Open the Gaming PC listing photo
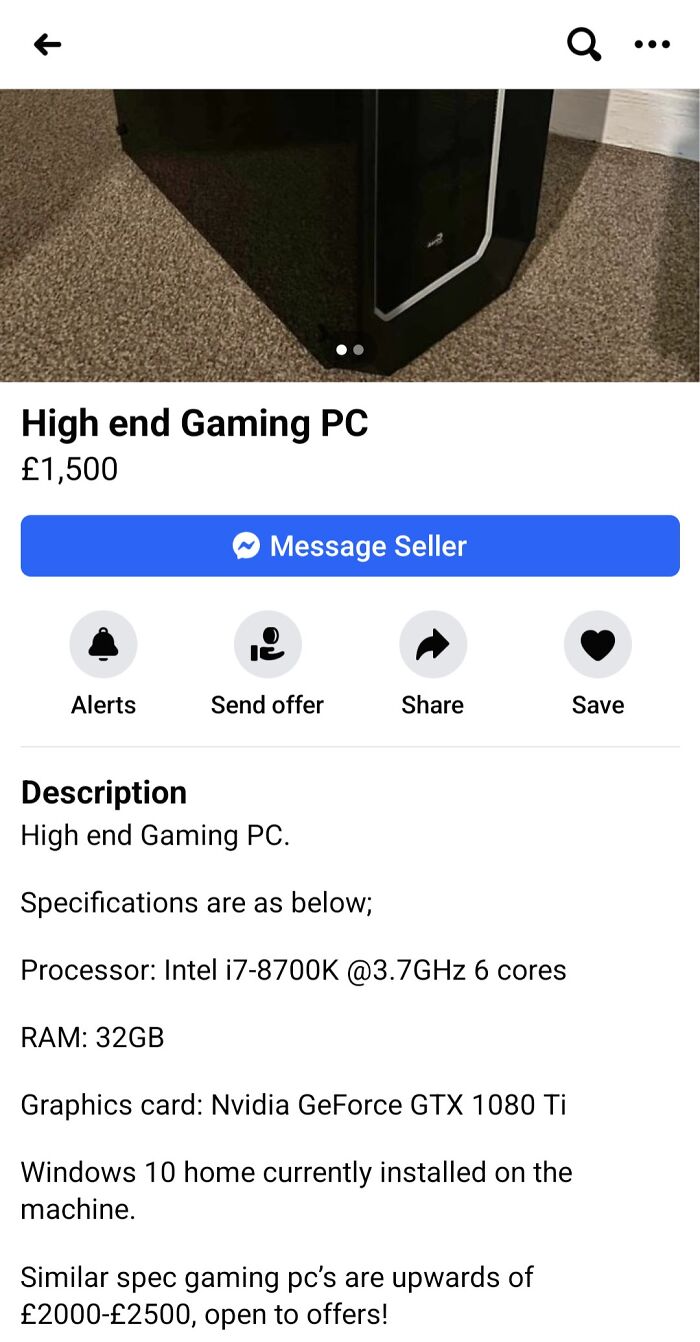The image size is (700, 1342). (x=350, y=235)
